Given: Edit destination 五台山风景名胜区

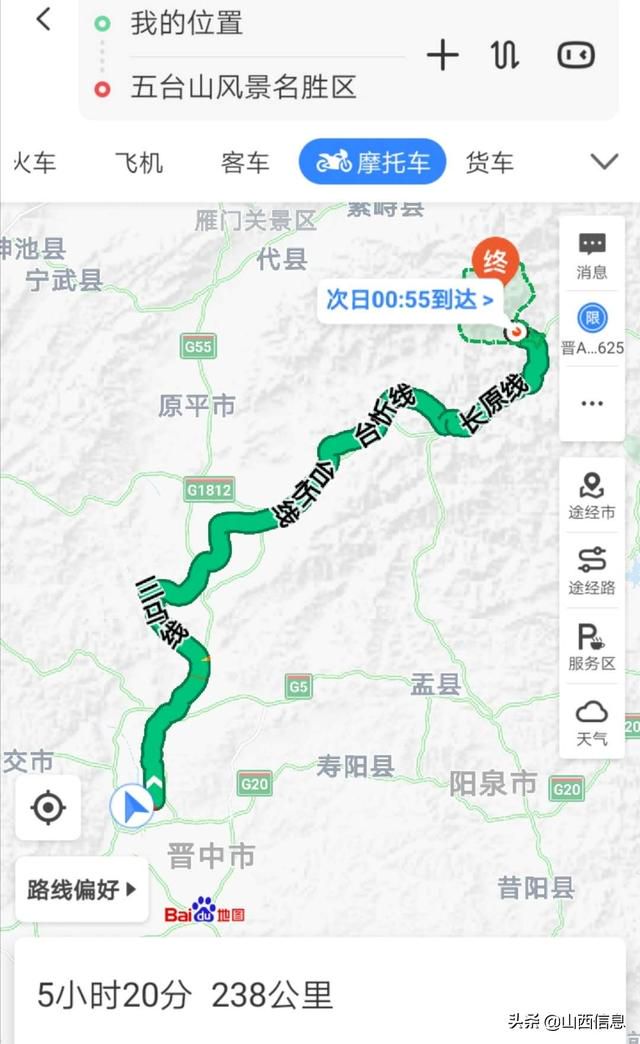Looking at the screenshot, I should [x=244, y=87].
